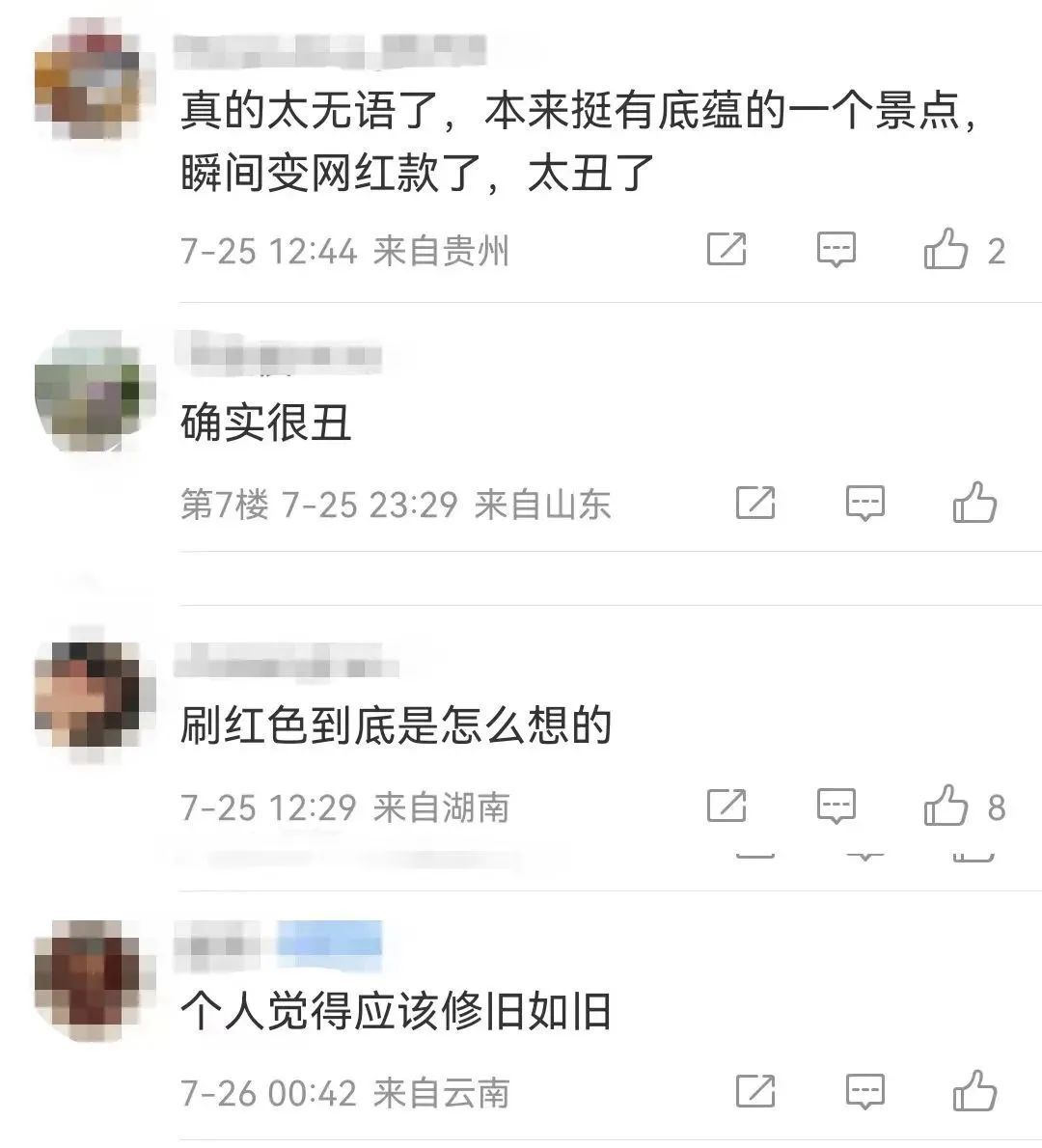1042x1148 pixels.
Task: Repost the comment from 湖南
Action: [727, 806]
